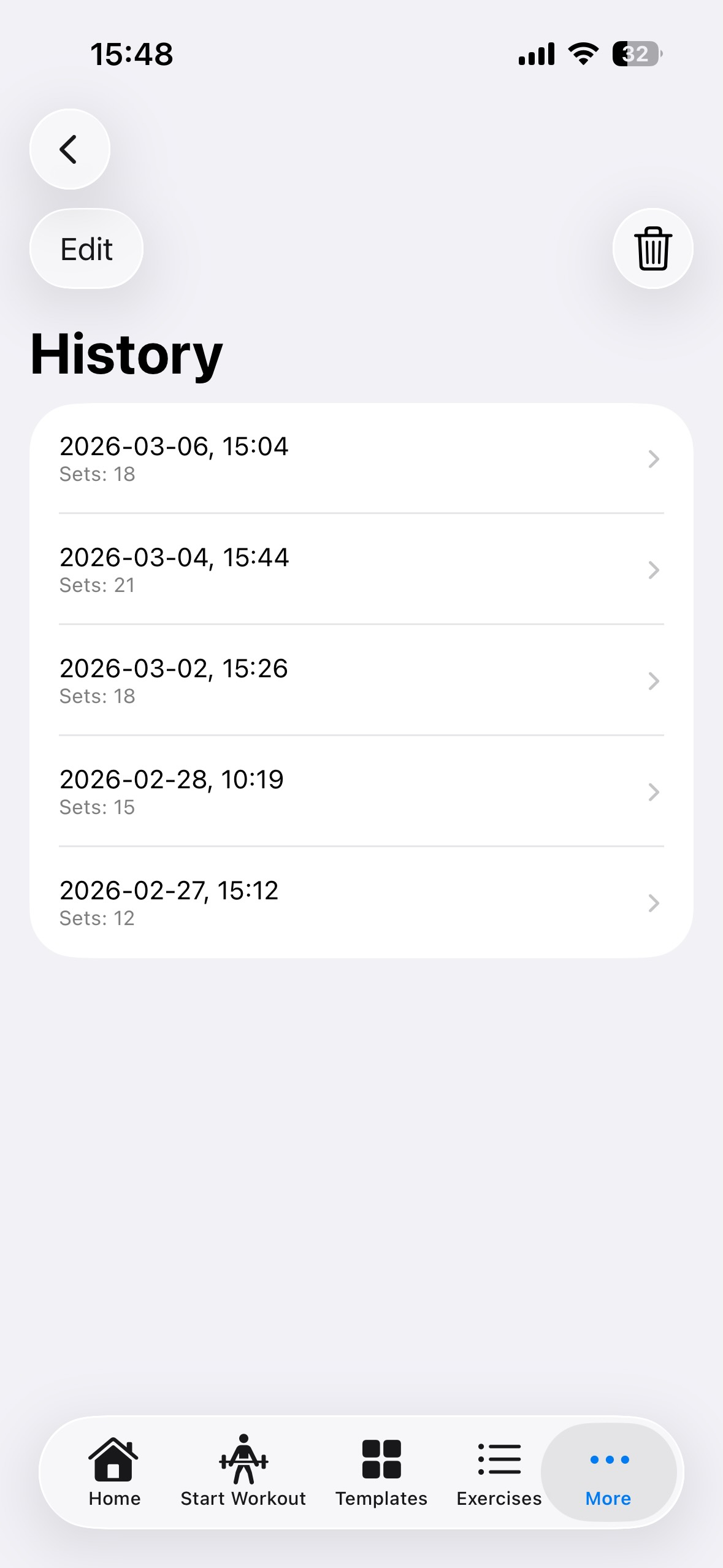The height and width of the screenshot is (1568, 723).
Task: Go back using the arrow button
Action: pyautogui.click(x=70, y=149)
